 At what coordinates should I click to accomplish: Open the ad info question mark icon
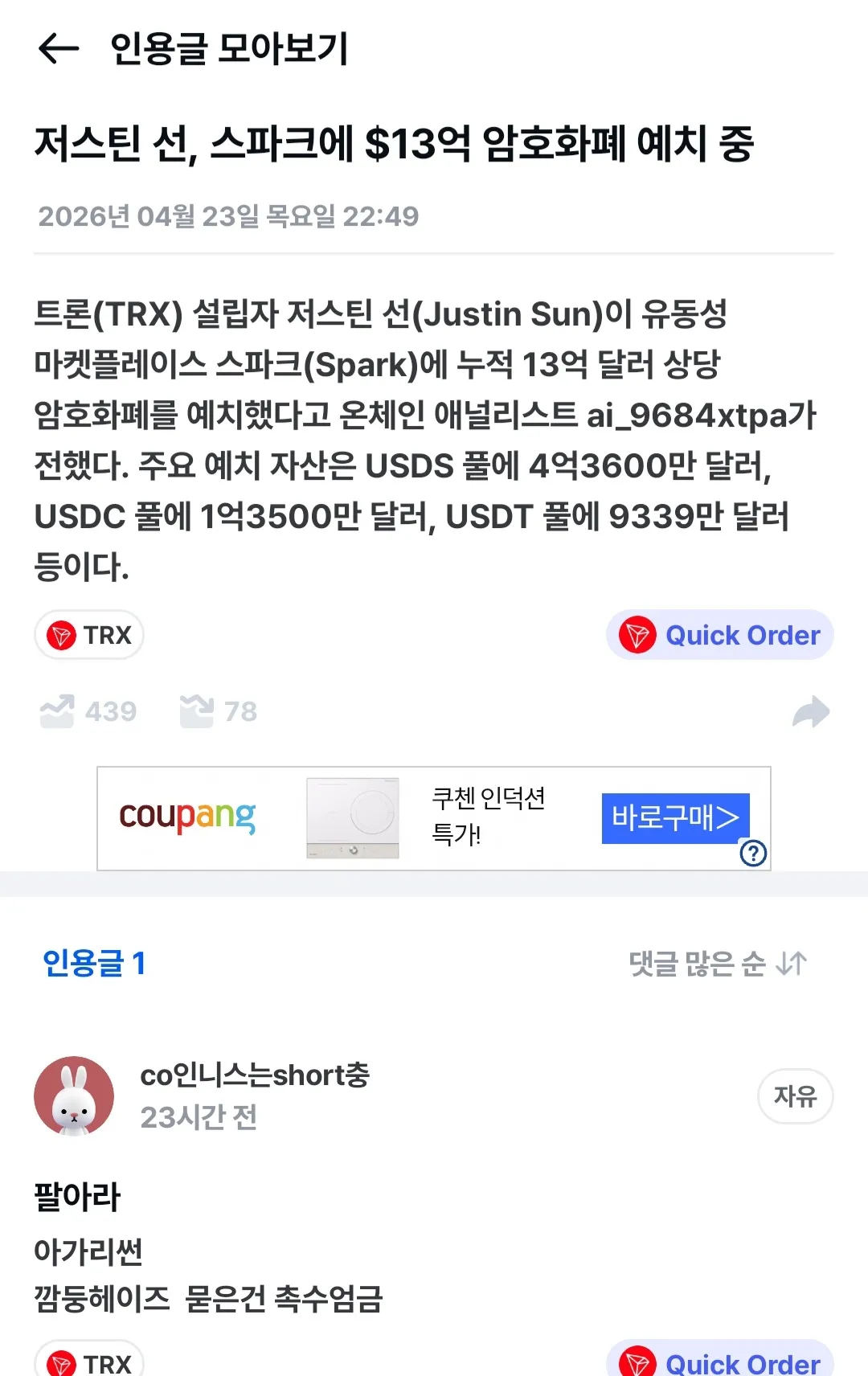pos(753,853)
